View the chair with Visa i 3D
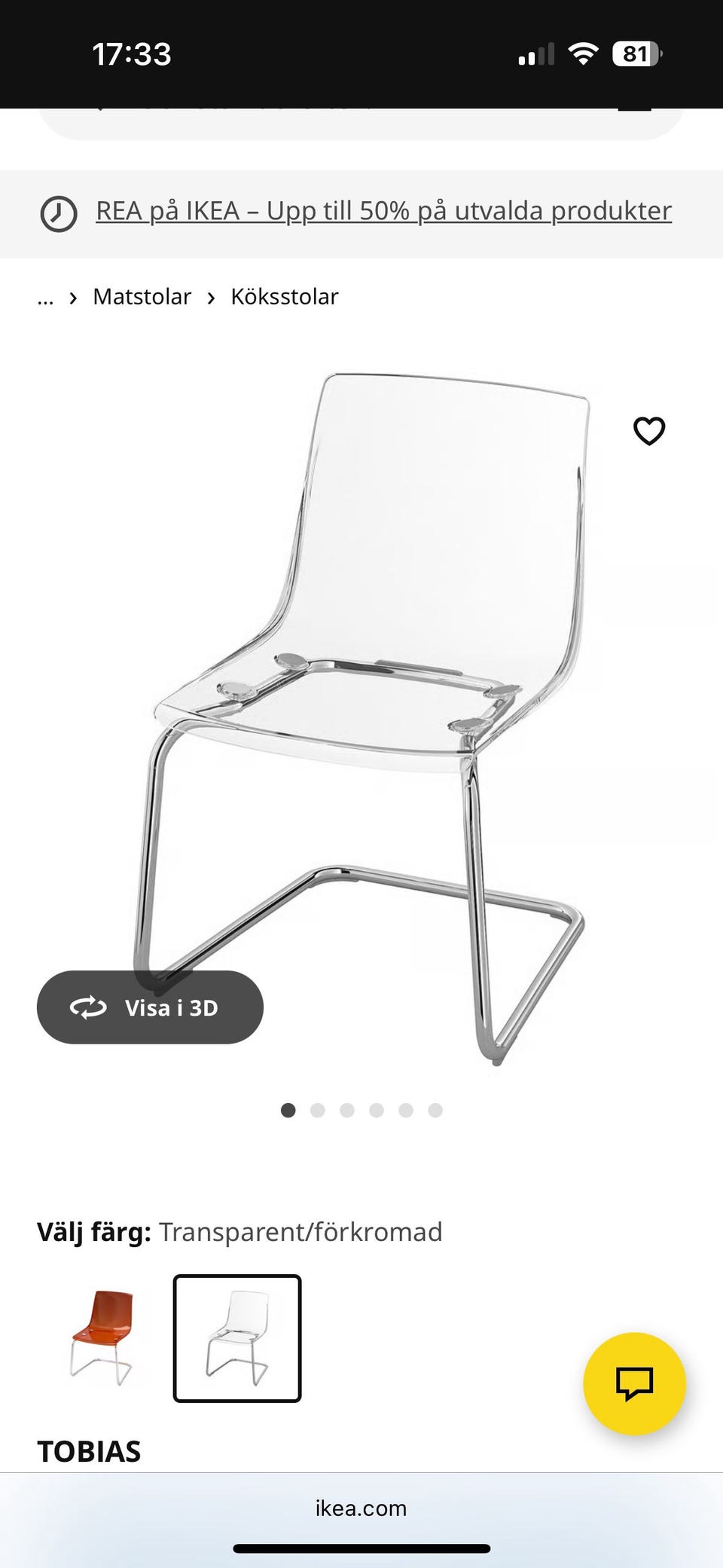Image resolution: width=723 pixels, height=1568 pixels. 150,1007
